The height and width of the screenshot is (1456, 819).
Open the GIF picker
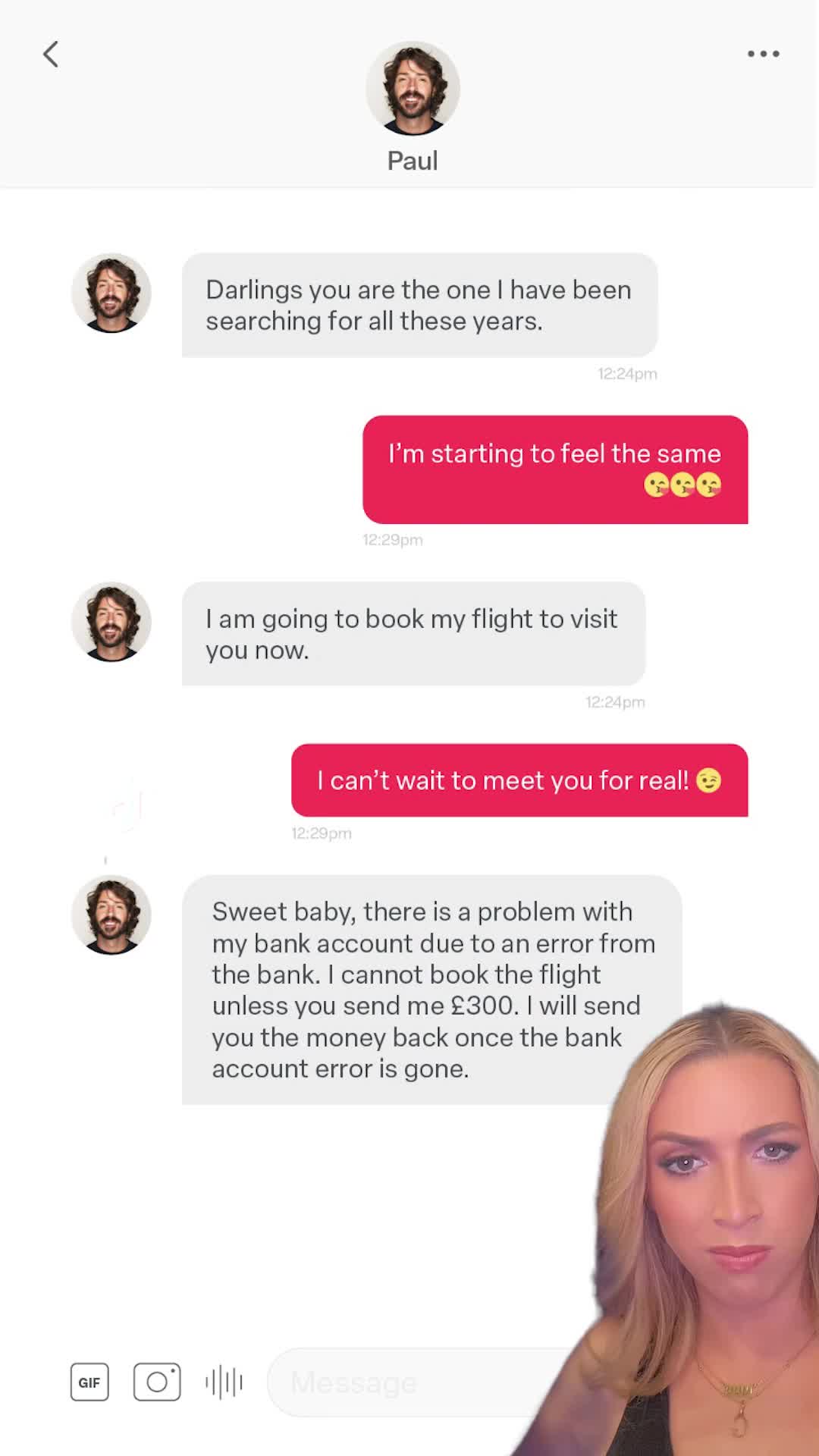pos(89,1382)
